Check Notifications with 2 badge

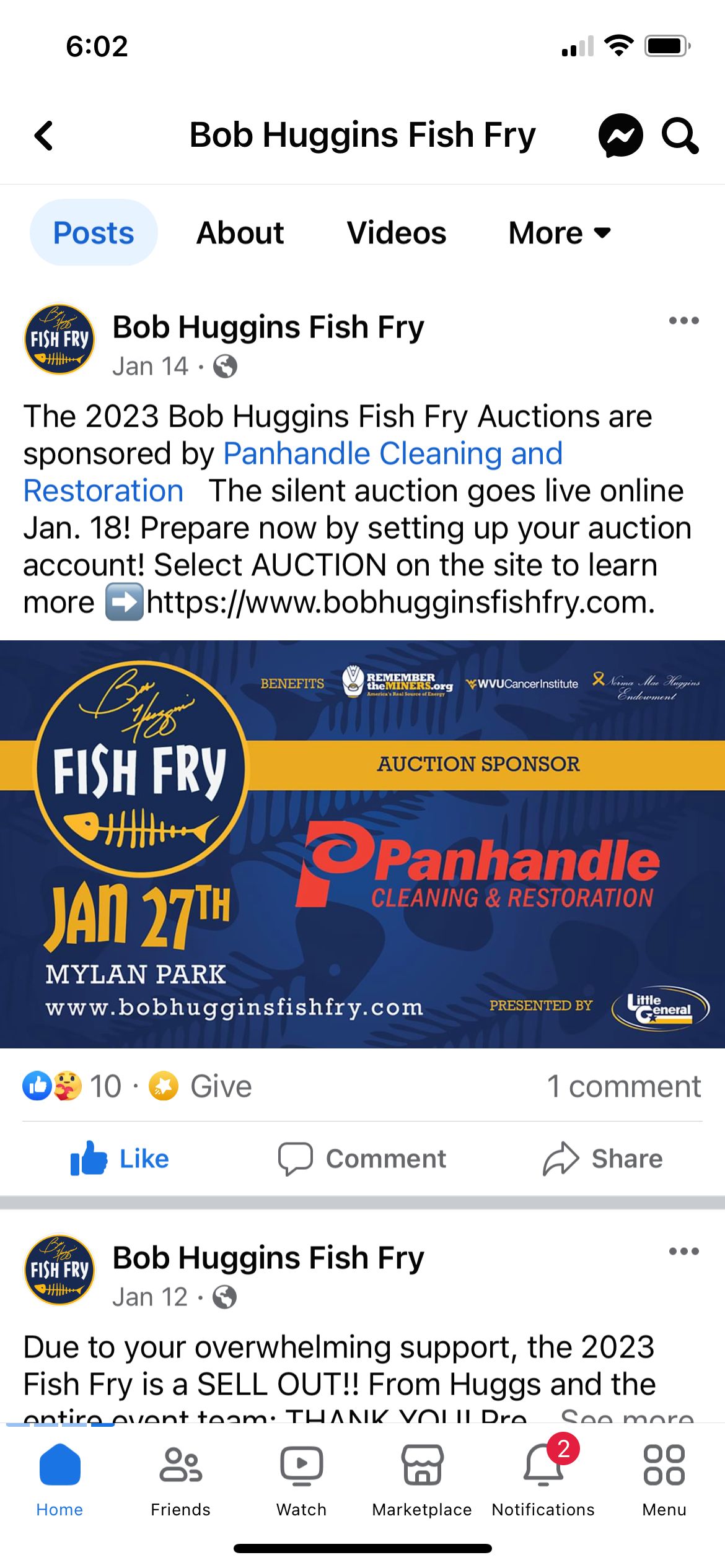coord(543,1479)
